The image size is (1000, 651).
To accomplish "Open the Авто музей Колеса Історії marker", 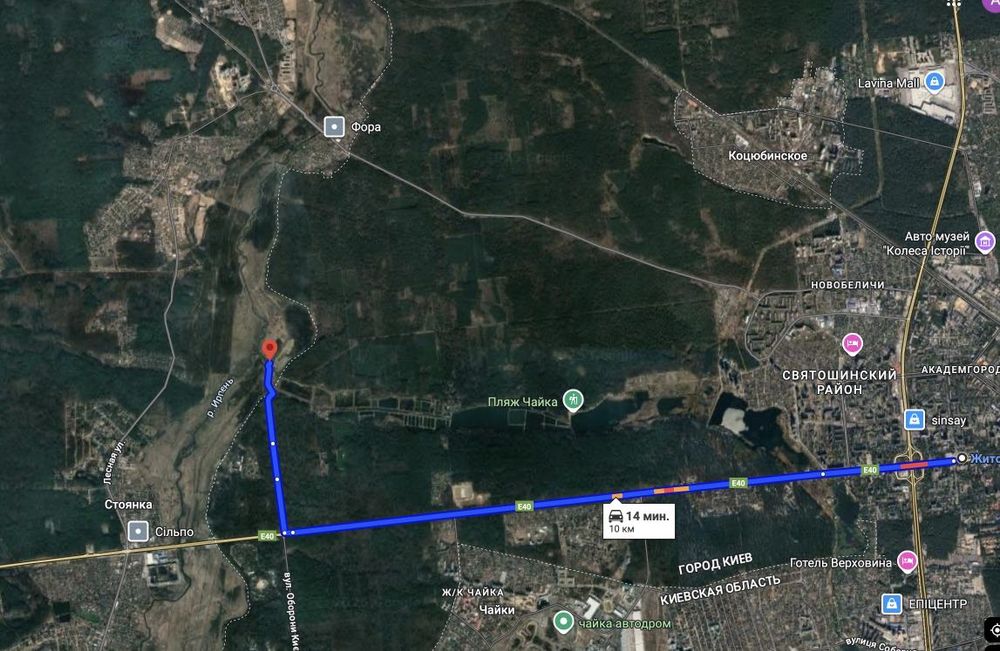I will (985, 241).
